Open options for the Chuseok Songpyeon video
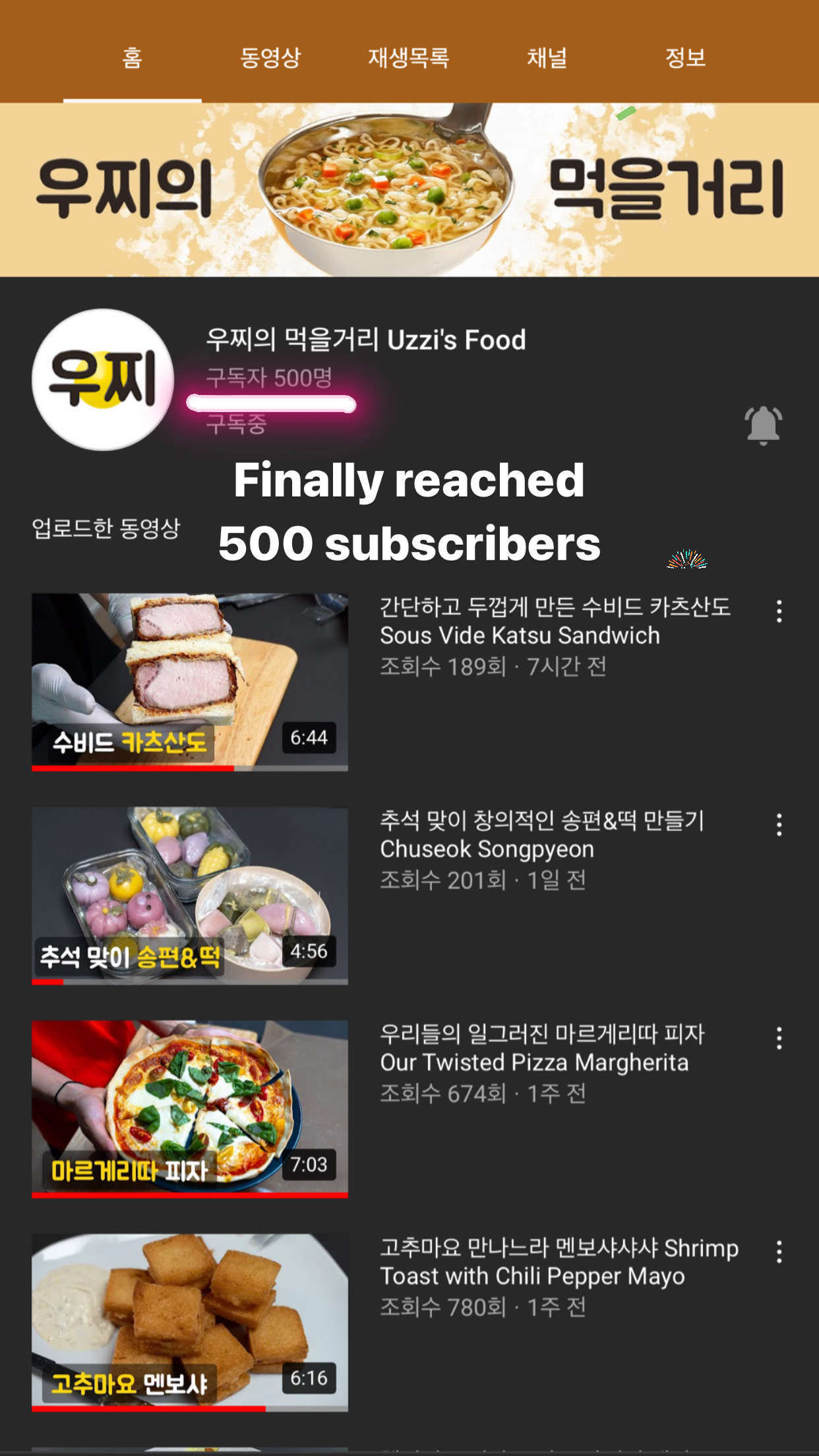Screen dimensions: 819x1456 coord(780,824)
